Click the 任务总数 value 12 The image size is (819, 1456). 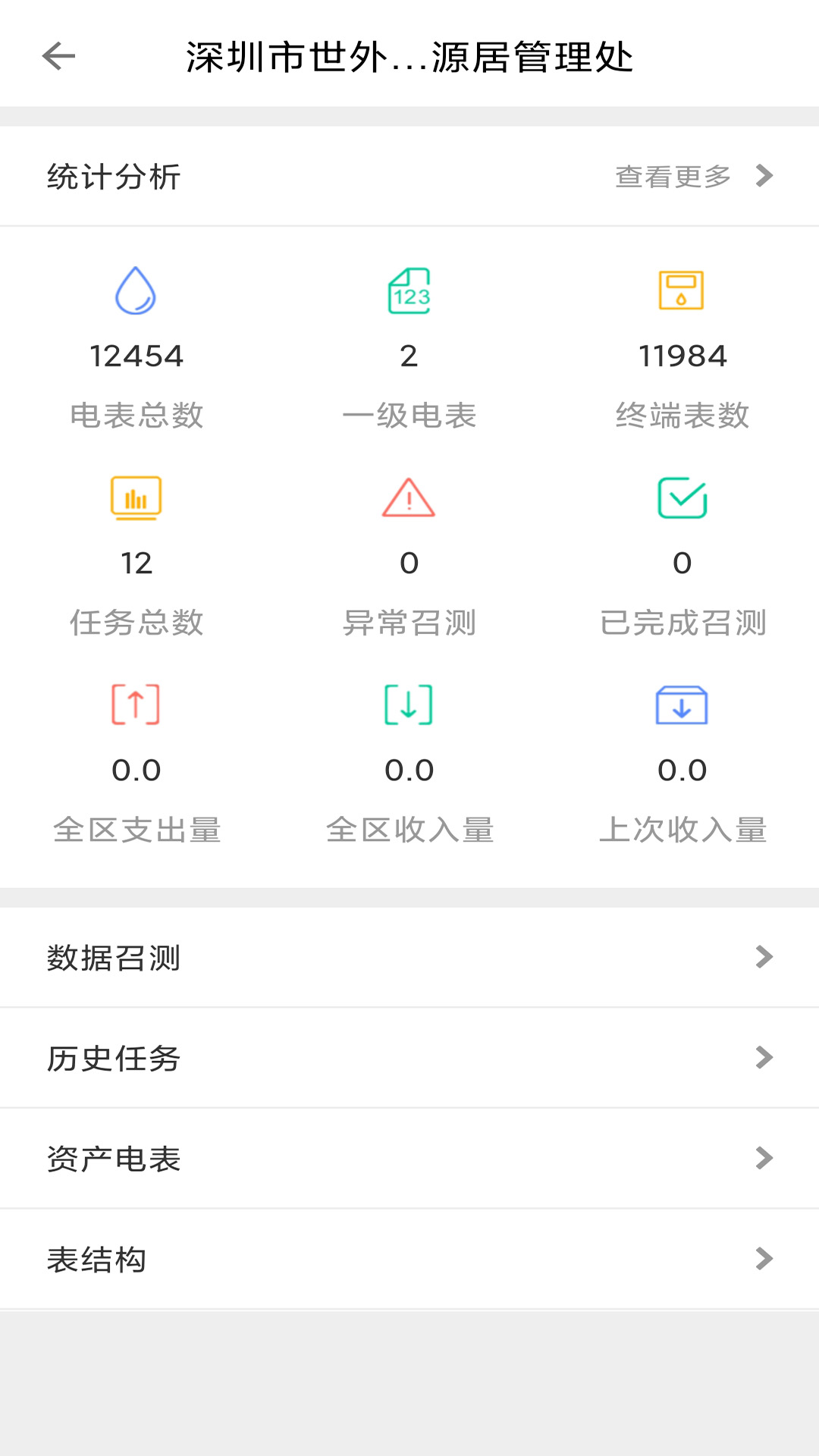(136, 563)
